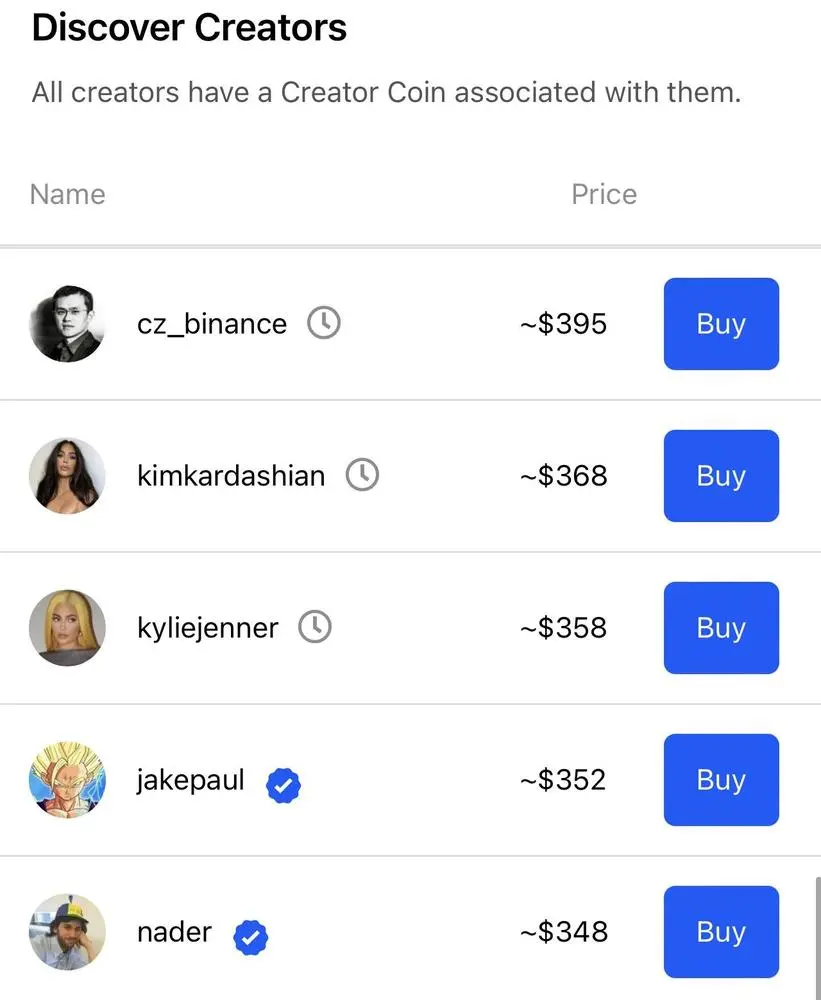Buy nader creator coin
This screenshot has height=1000, width=821.
coord(721,932)
